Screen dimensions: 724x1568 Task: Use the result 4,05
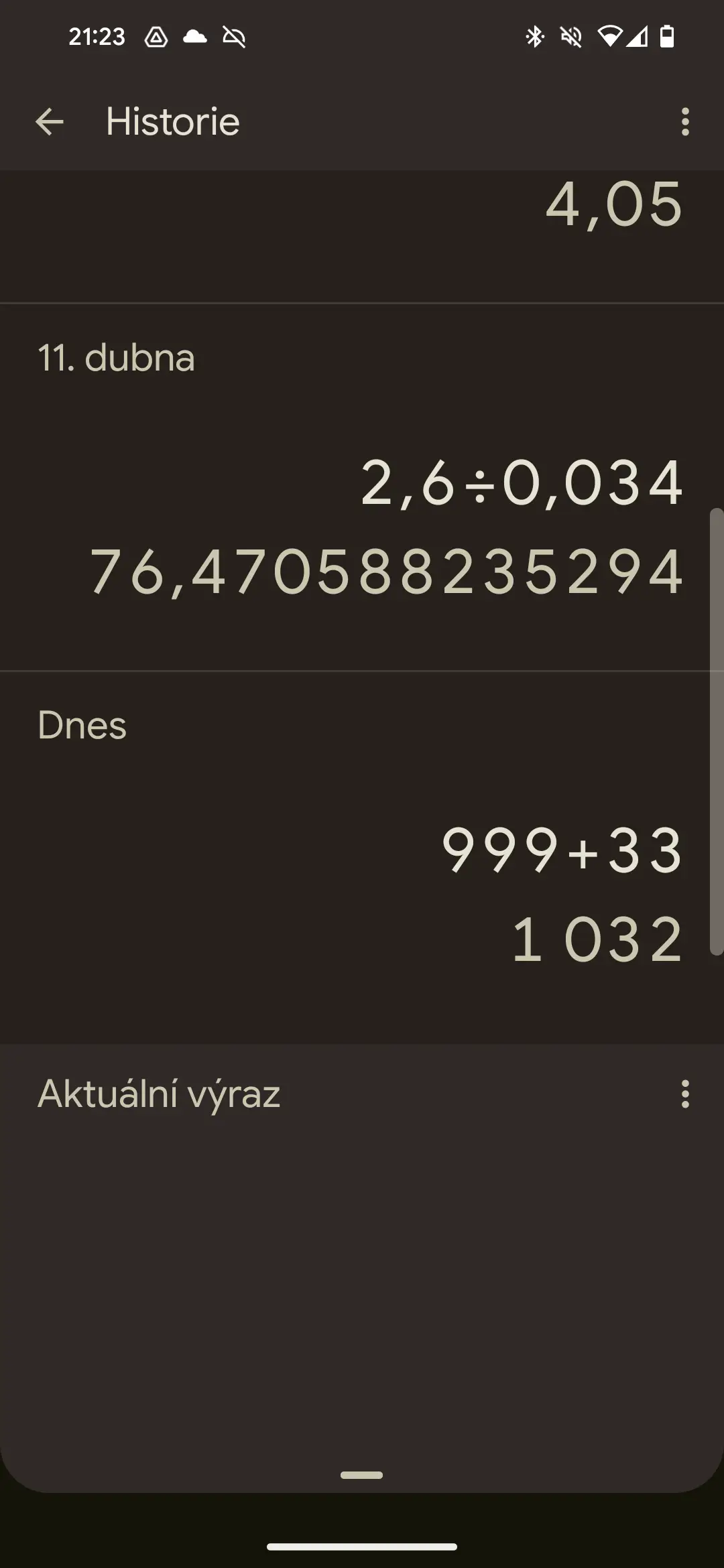(x=615, y=205)
